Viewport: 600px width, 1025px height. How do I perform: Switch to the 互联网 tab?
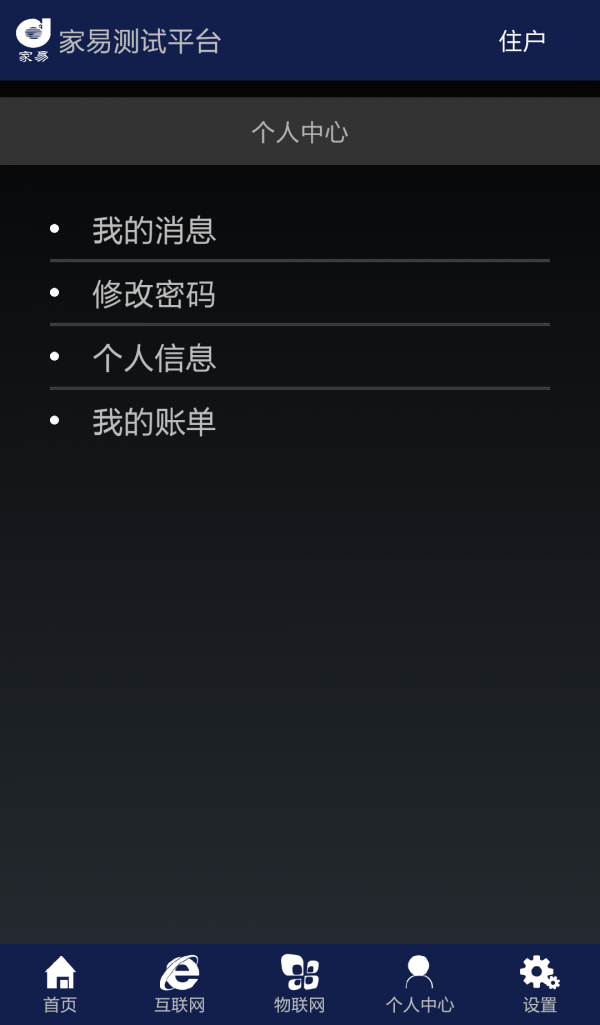[x=180, y=984]
